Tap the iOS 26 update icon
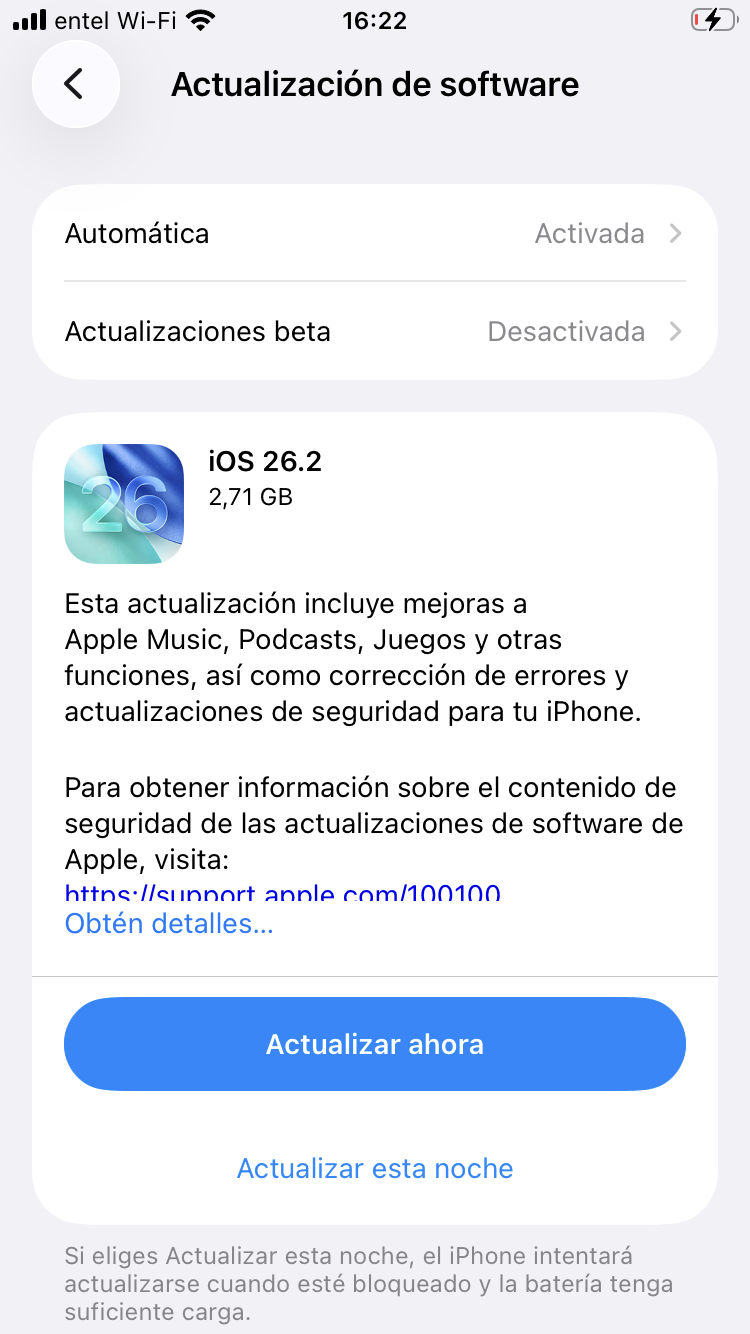Screen dimensions: 750x1334 pyautogui.click(x=123, y=503)
